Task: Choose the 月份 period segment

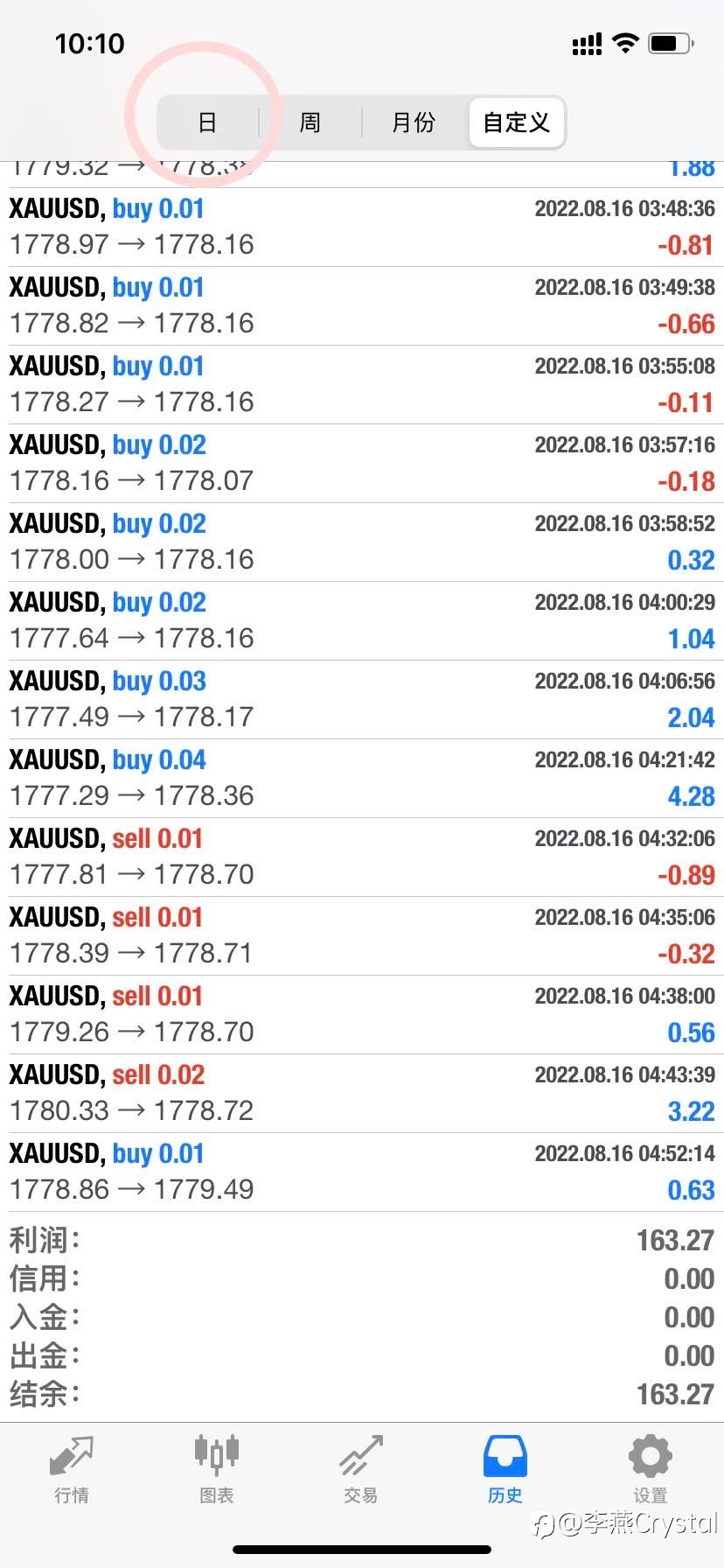Action: 414,122
